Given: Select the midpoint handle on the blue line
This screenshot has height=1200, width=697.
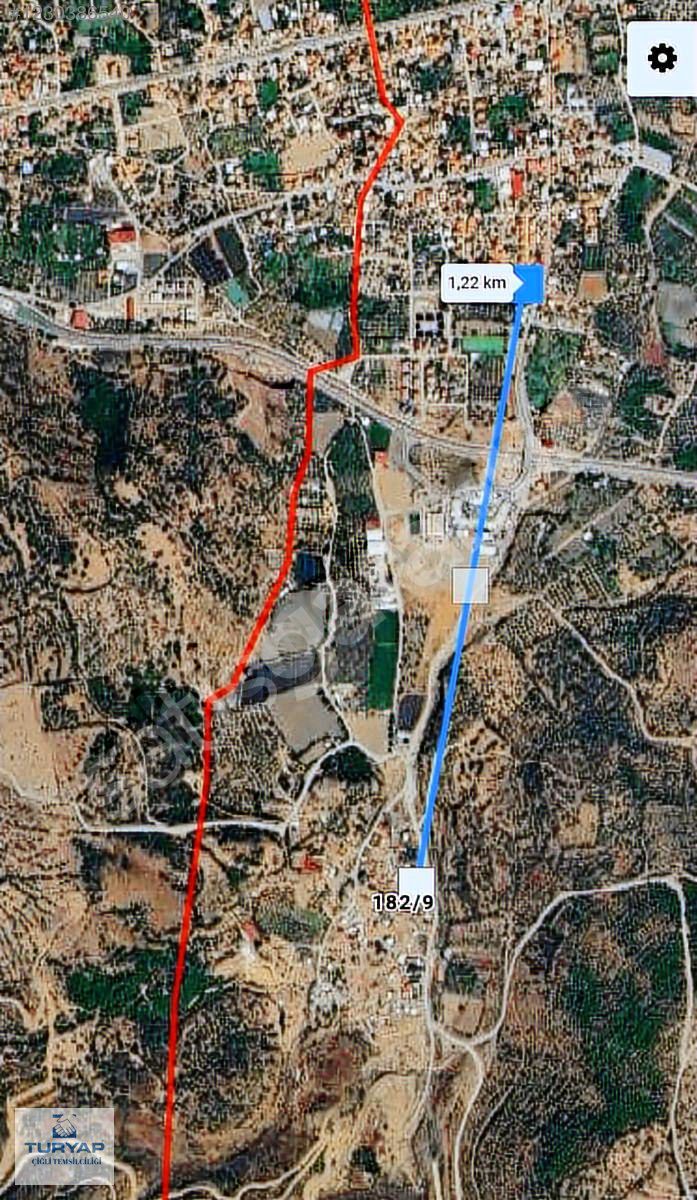Looking at the screenshot, I should pos(470,585).
